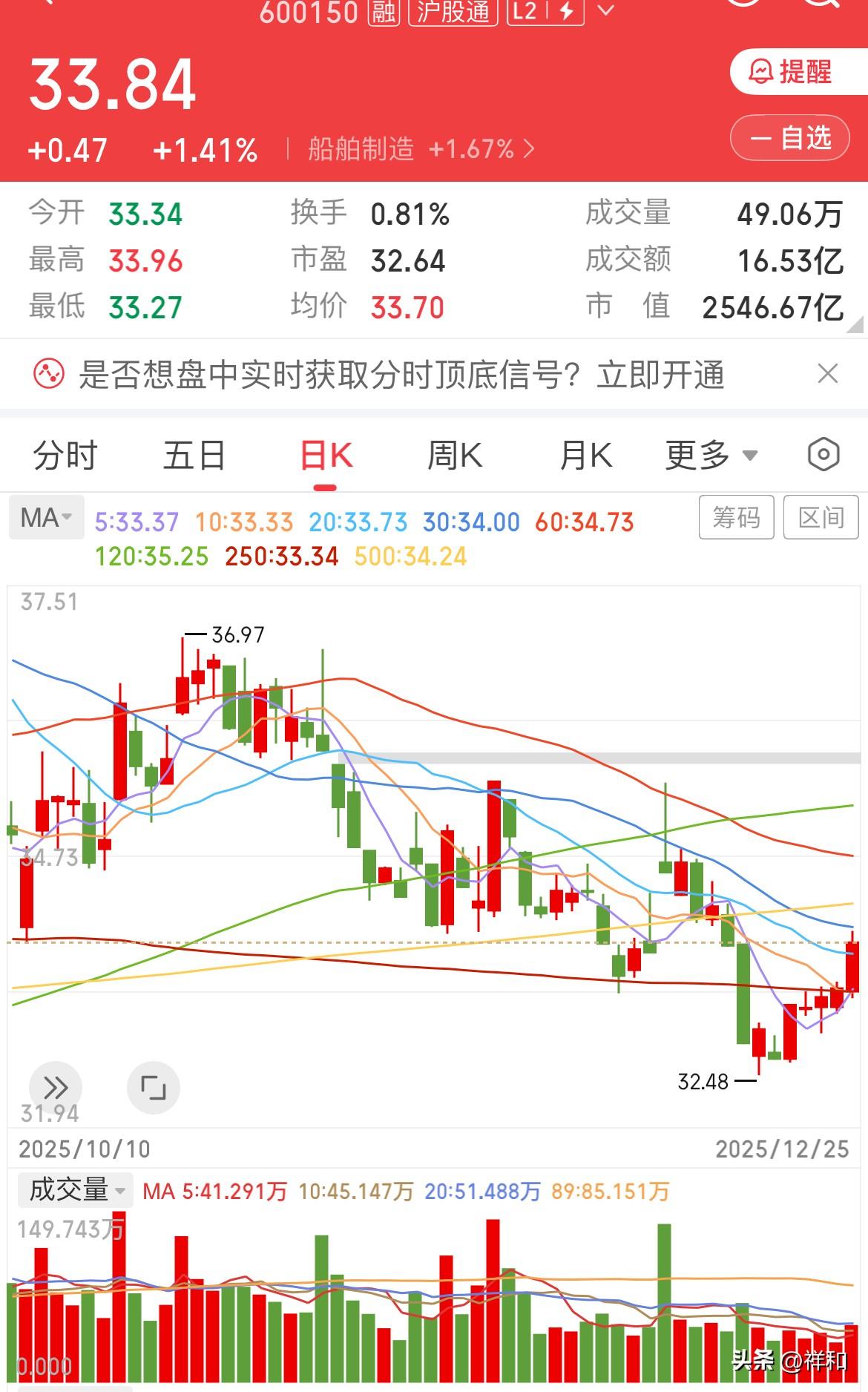Image resolution: width=868 pixels, height=1392 pixels.
Task: Remove stock from watchlist via 一自选
Action: [x=789, y=137]
